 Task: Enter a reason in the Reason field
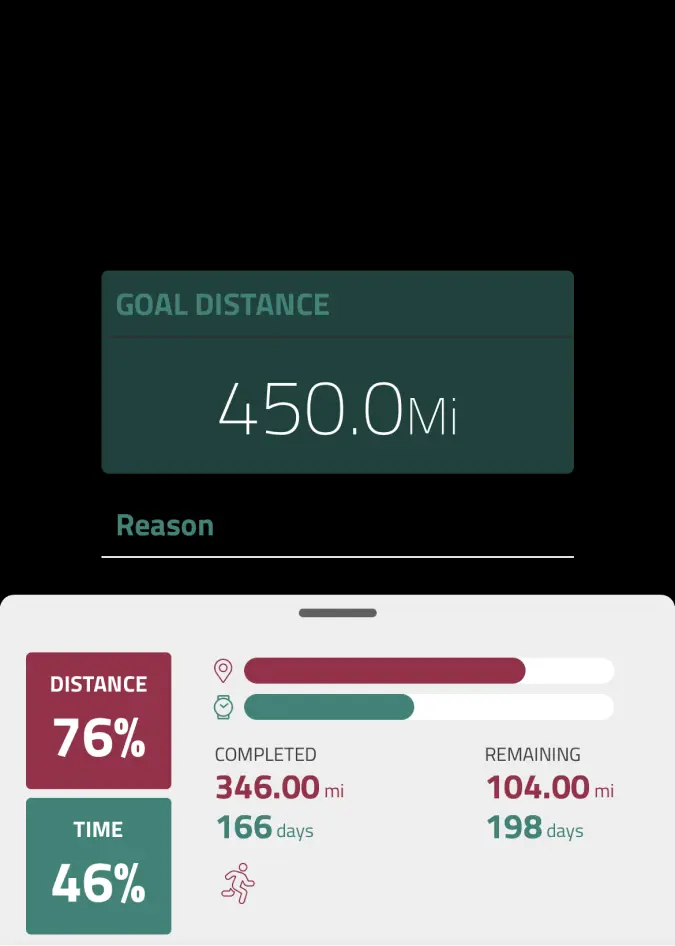click(x=337, y=527)
